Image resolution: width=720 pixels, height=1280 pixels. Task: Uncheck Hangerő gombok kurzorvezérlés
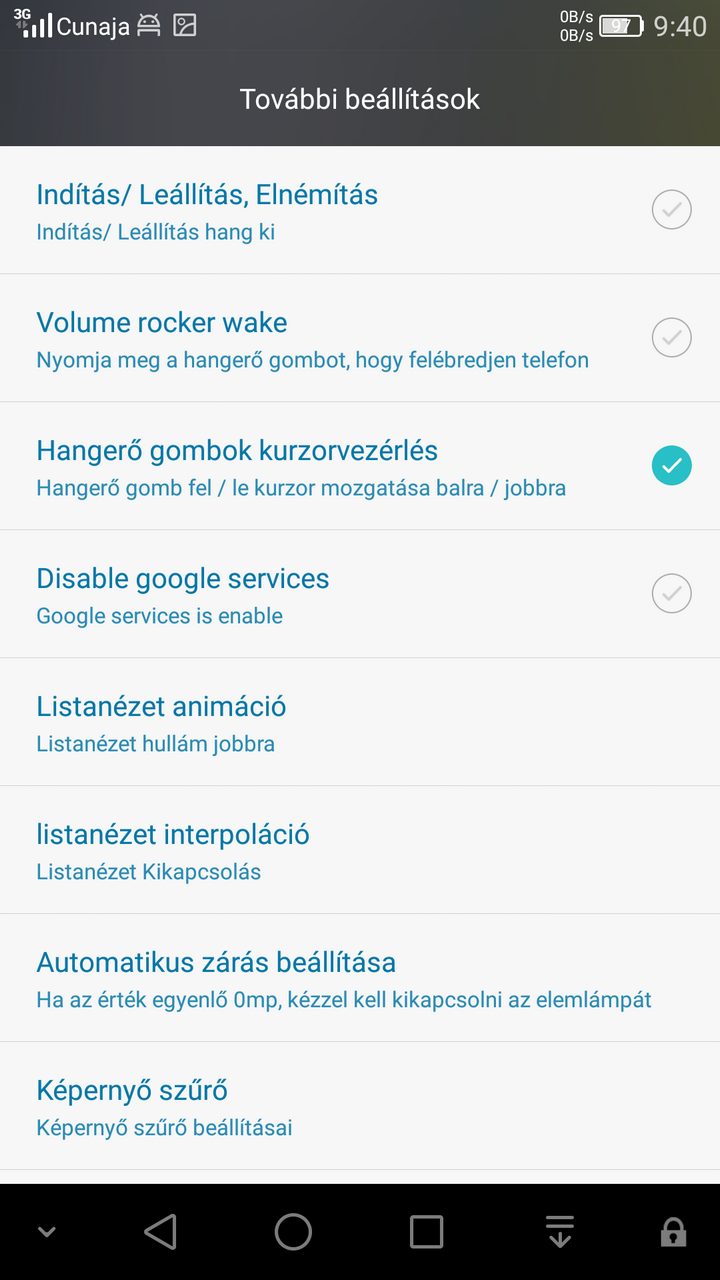(671, 466)
